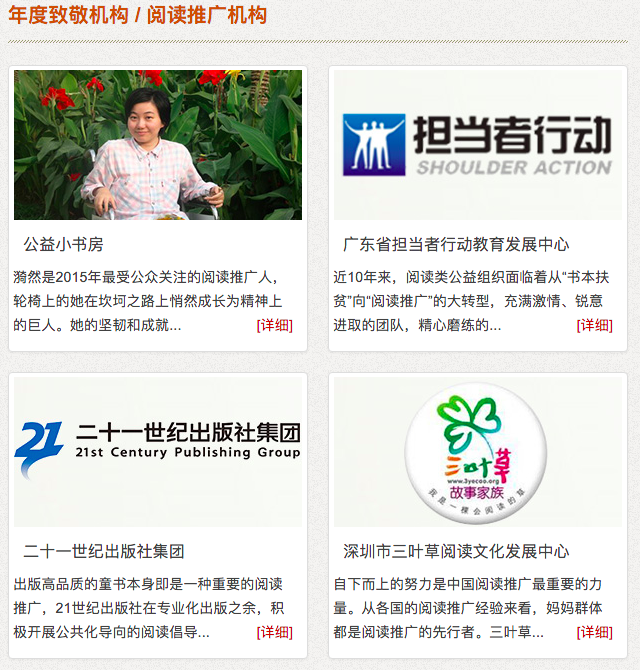This screenshot has width=640, height=670.
Task: Open details link for 深圳市三叶草阅读文化发展中心
Action: [595, 632]
